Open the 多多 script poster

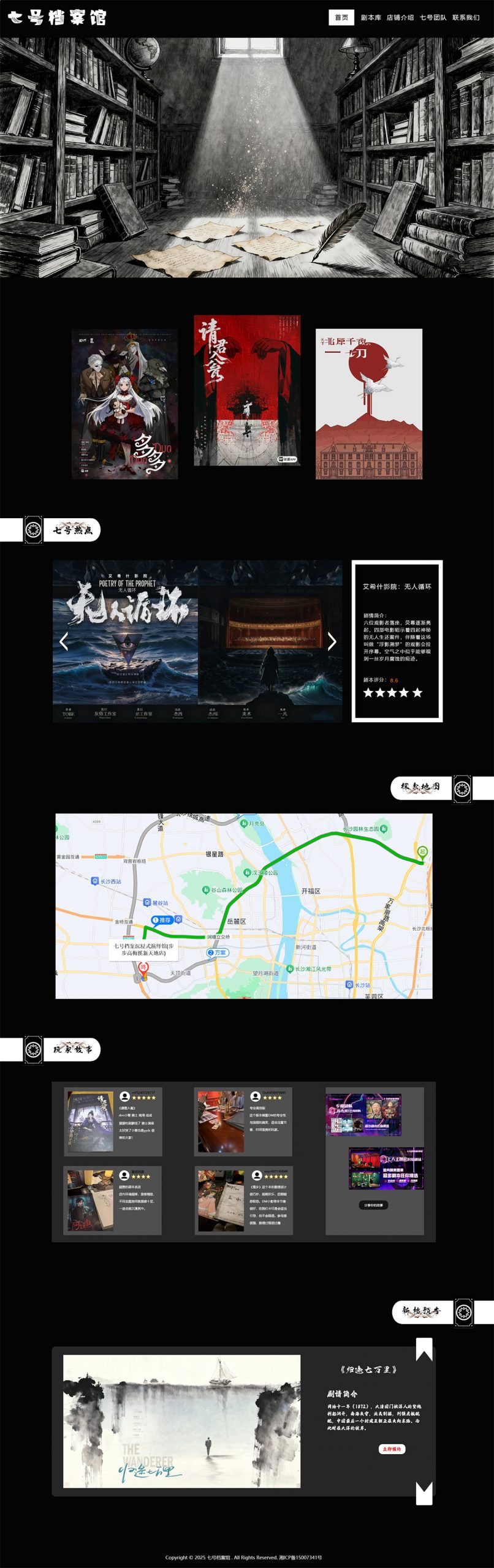tap(124, 404)
